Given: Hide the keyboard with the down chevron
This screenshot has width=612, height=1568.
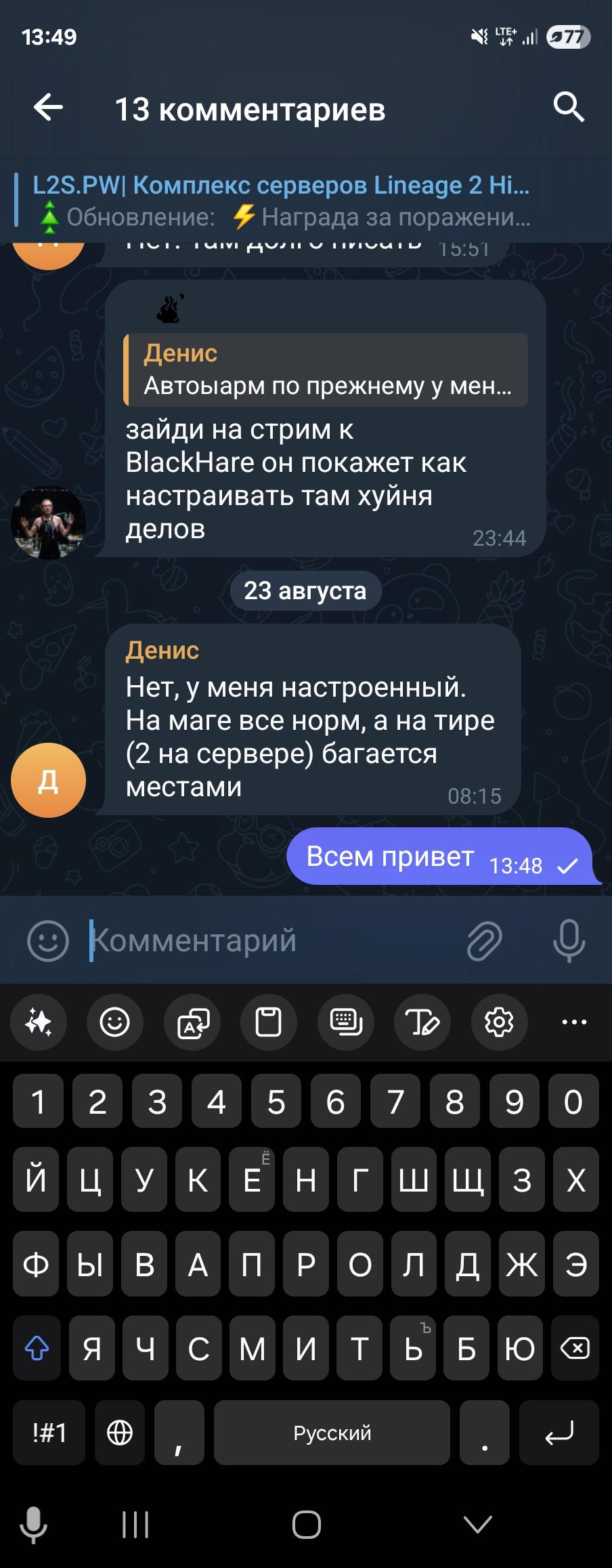Looking at the screenshot, I should point(477,1525).
